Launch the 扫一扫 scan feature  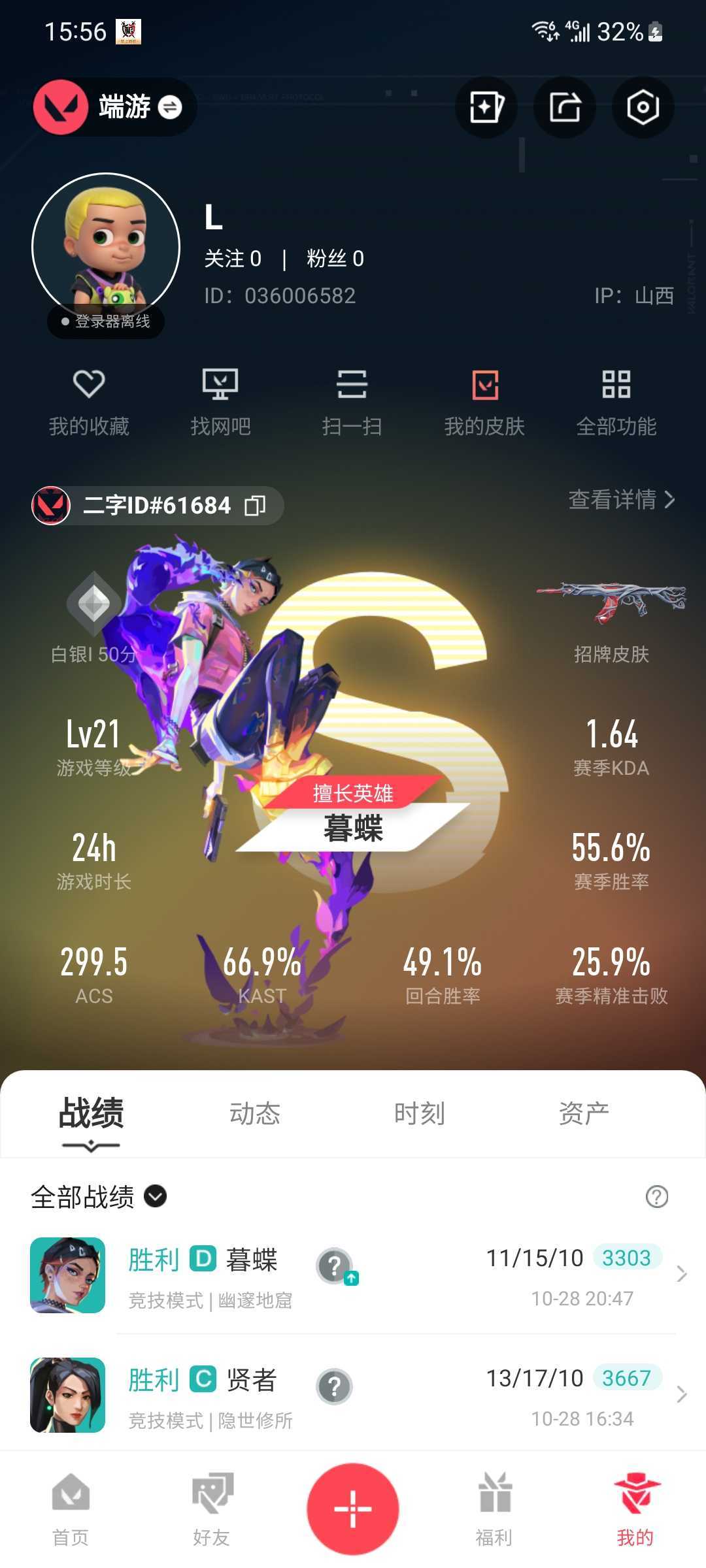click(x=353, y=399)
